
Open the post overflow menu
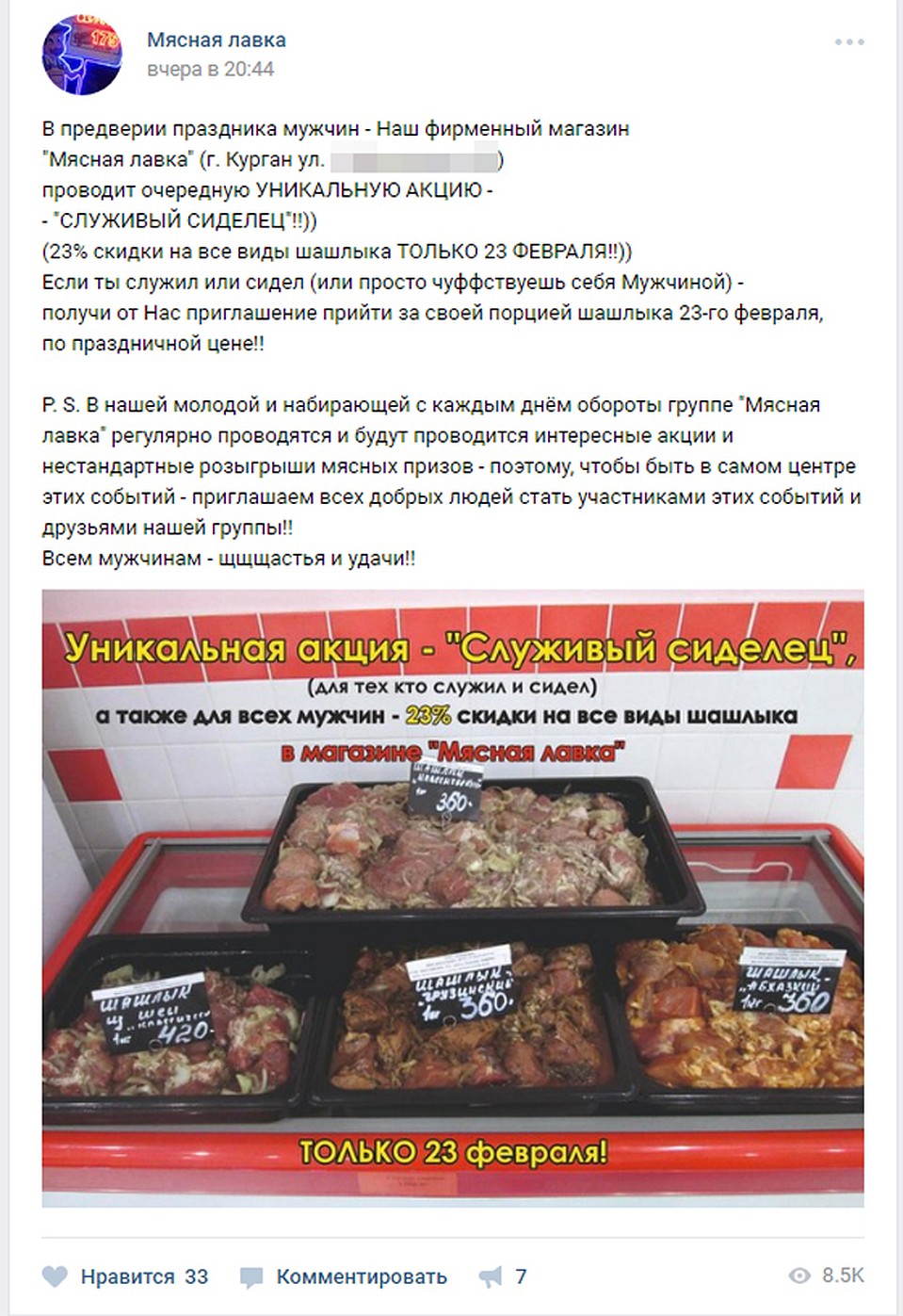pyautogui.click(x=848, y=42)
